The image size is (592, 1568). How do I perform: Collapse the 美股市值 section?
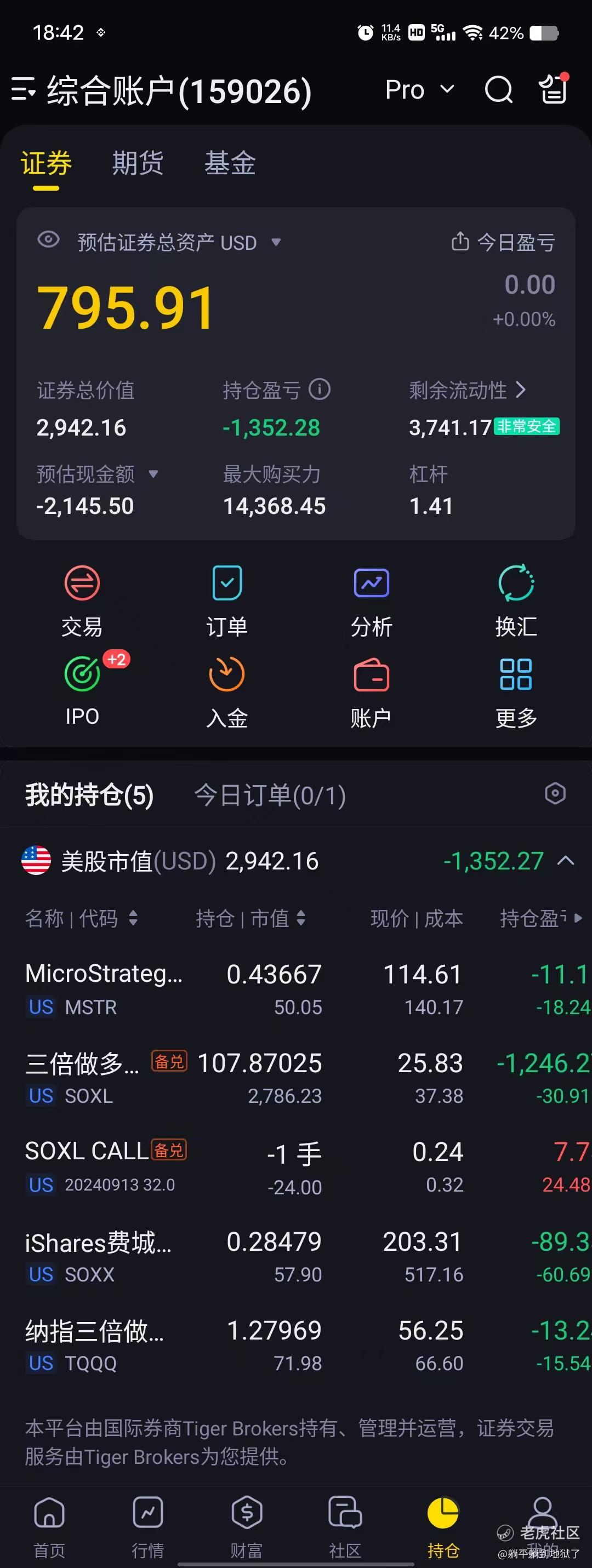pyautogui.click(x=566, y=860)
